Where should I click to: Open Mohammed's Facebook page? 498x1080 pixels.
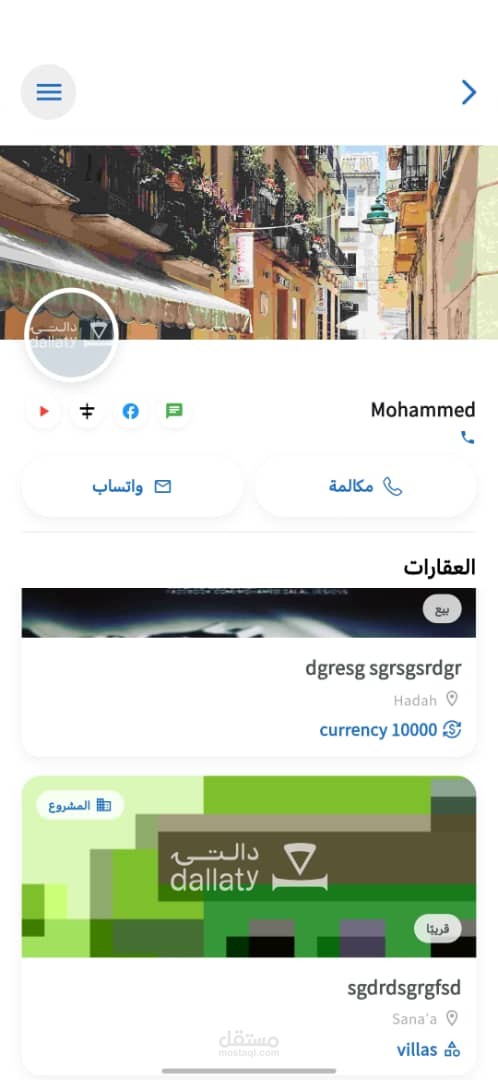click(x=131, y=411)
